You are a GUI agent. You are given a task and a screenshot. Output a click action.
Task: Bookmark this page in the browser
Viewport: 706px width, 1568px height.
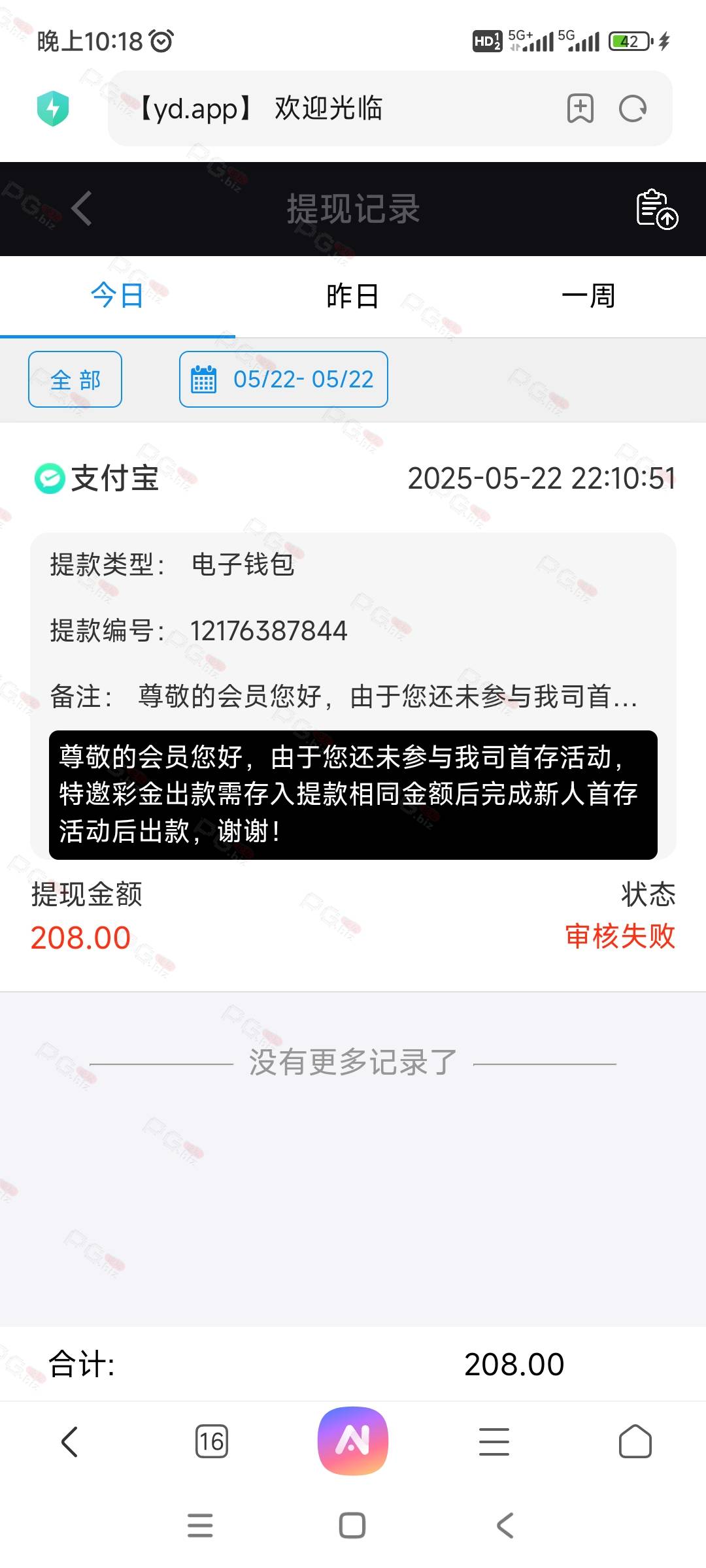pyautogui.click(x=580, y=108)
